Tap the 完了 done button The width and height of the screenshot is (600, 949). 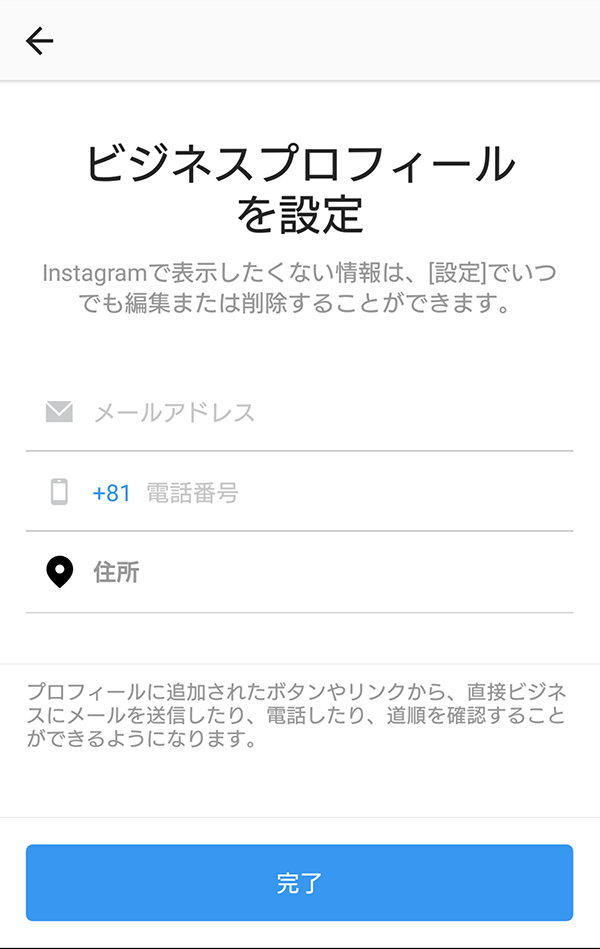pyautogui.click(x=299, y=882)
